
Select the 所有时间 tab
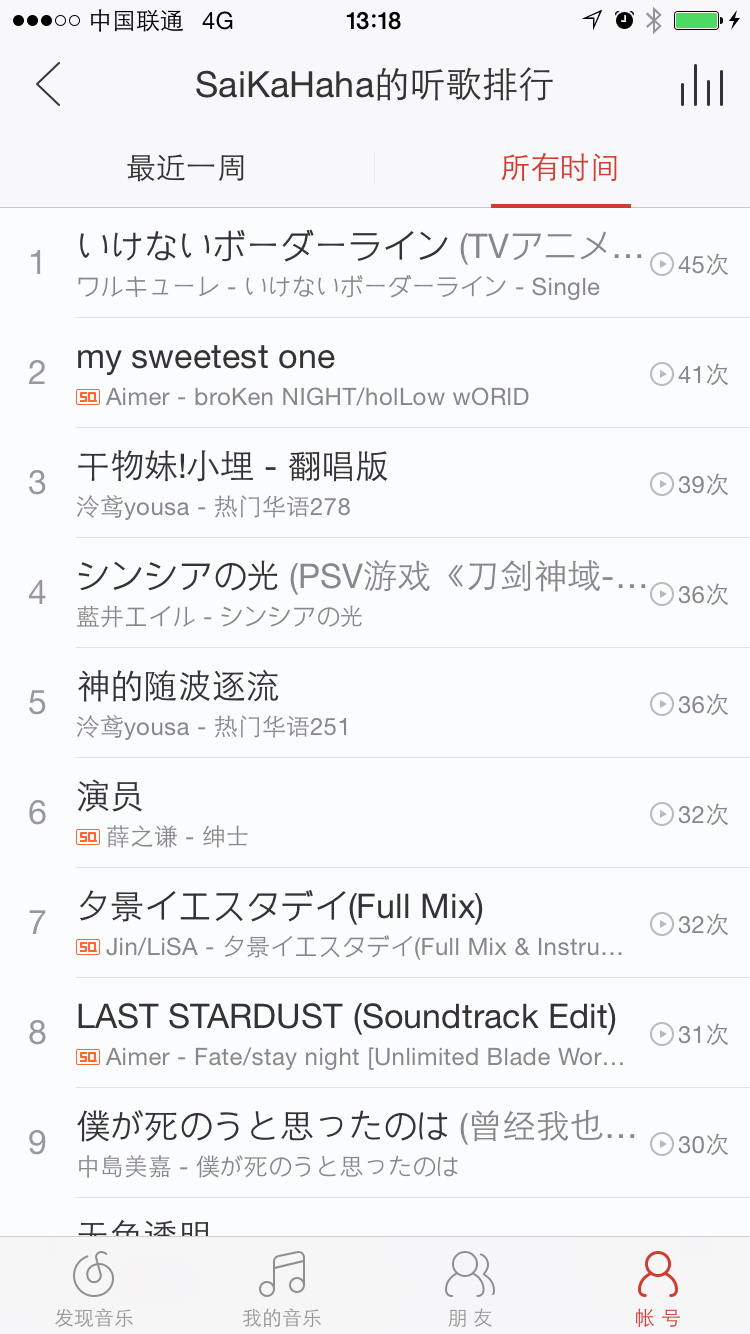[560, 168]
